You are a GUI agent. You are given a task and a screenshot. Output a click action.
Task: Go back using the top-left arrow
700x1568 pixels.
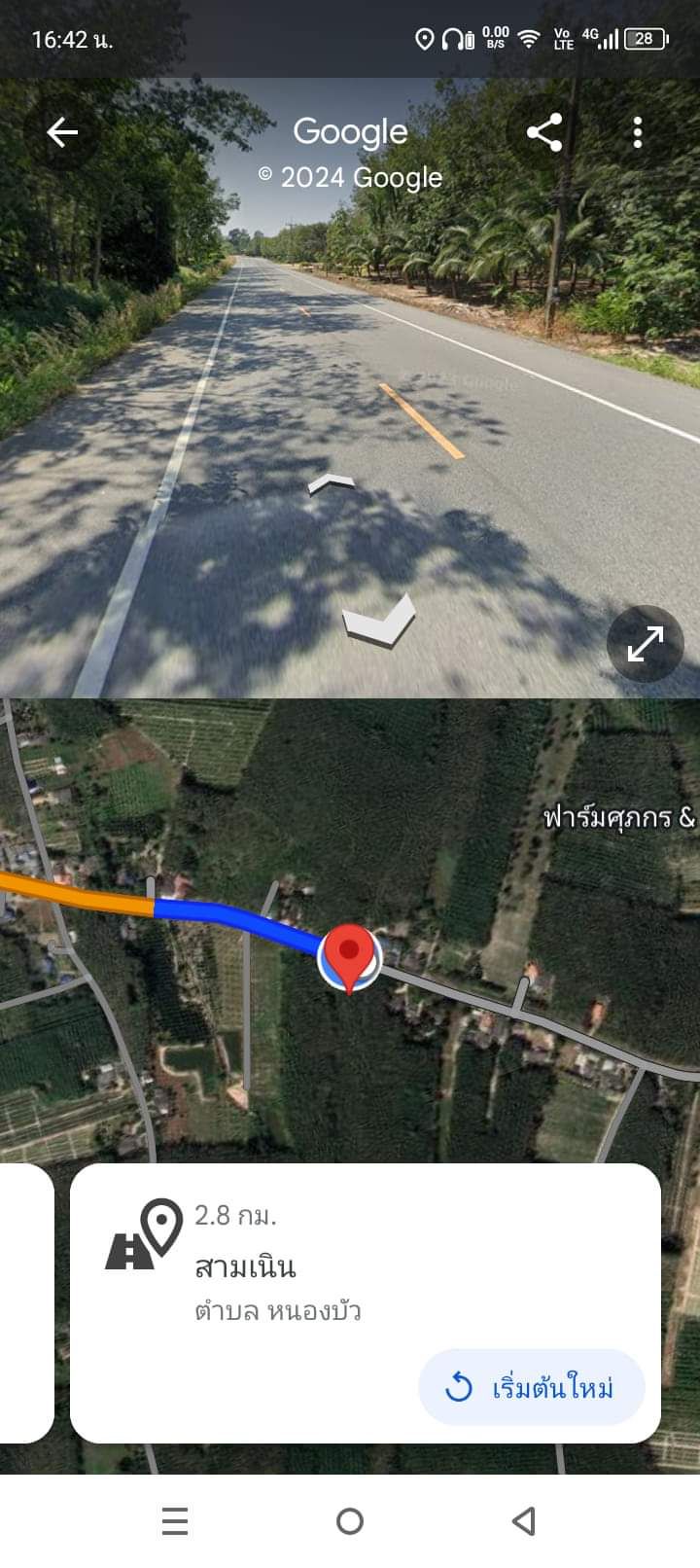pos(62,132)
